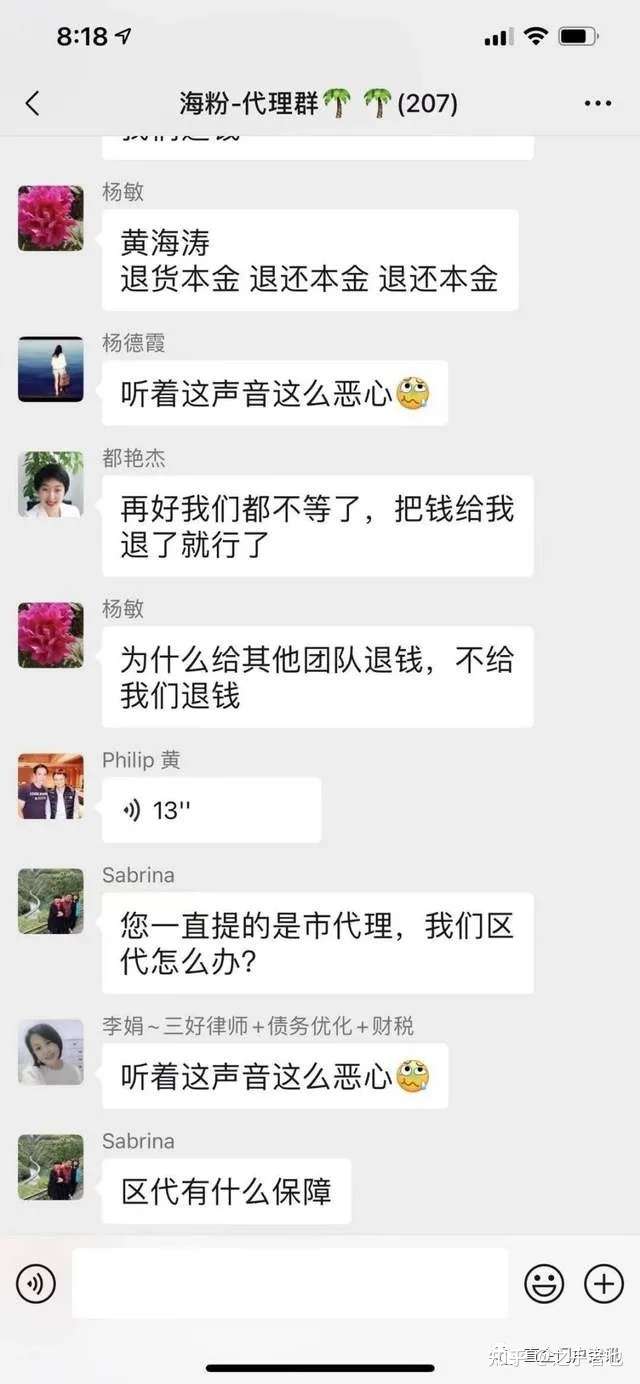Open the group chat options menu

point(597,103)
